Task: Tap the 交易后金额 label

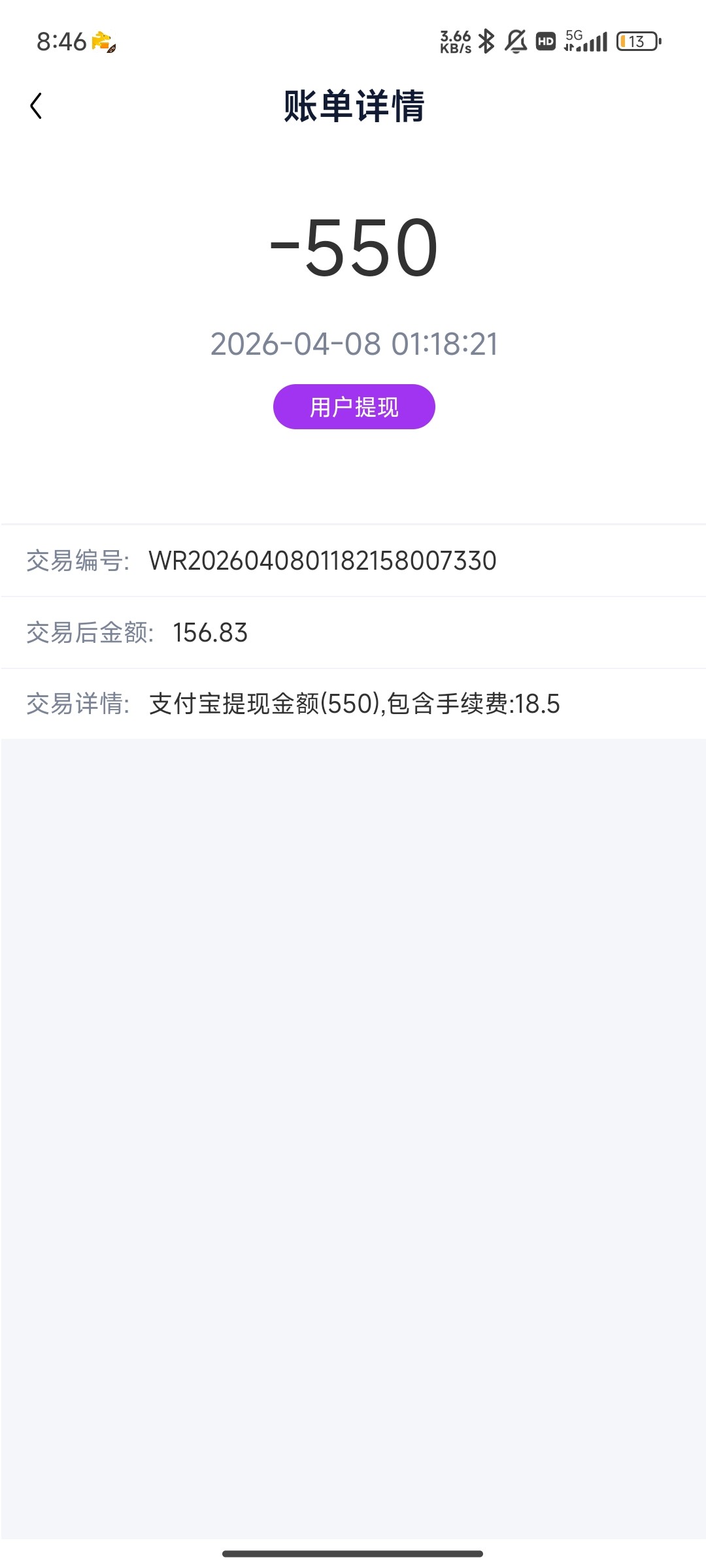Action: coord(86,632)
